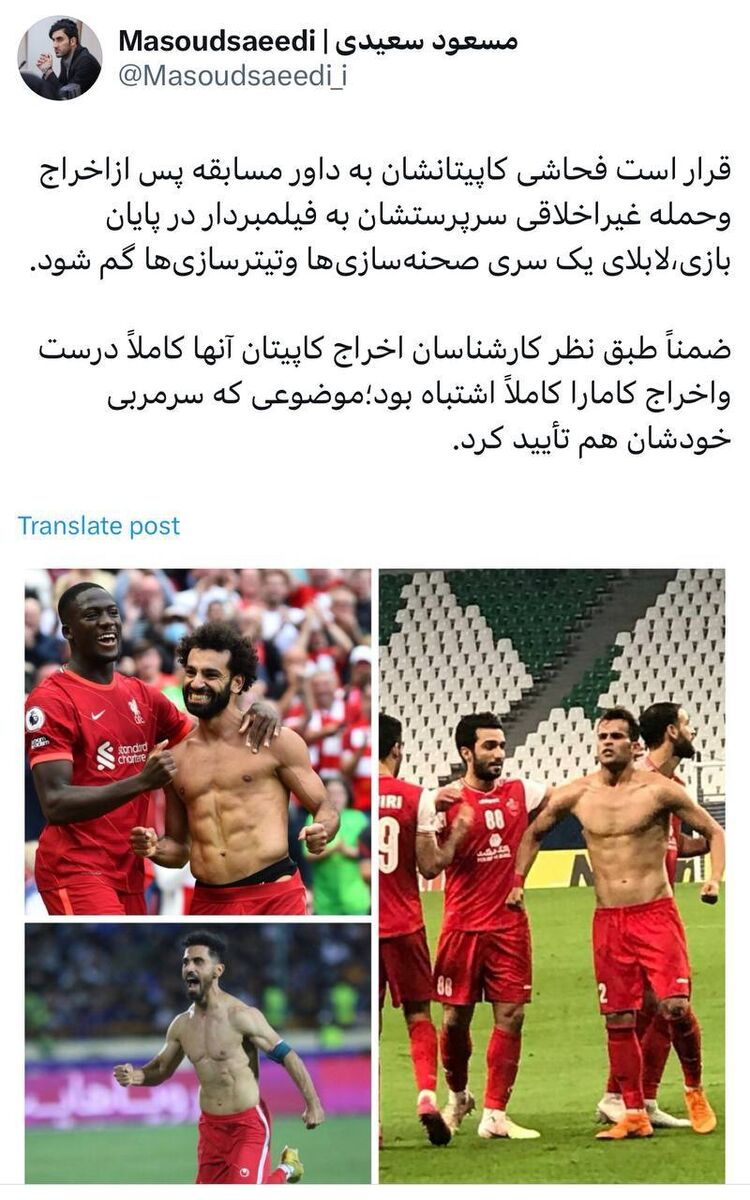
Task: Open the Liverpool players celebration photo
Action: 198,741
